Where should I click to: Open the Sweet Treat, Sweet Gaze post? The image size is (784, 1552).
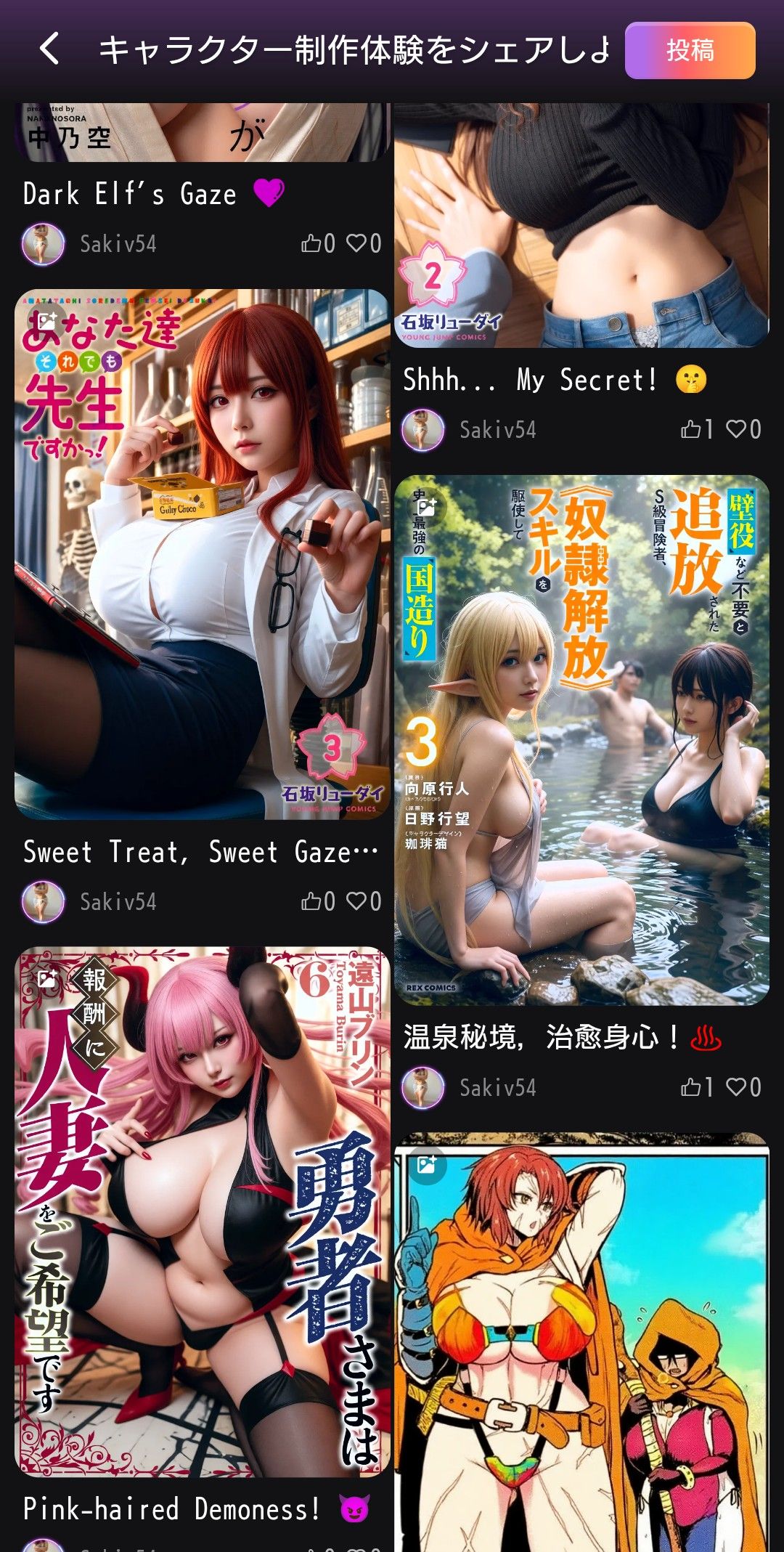pyautogui.click(x=202, y=554)
